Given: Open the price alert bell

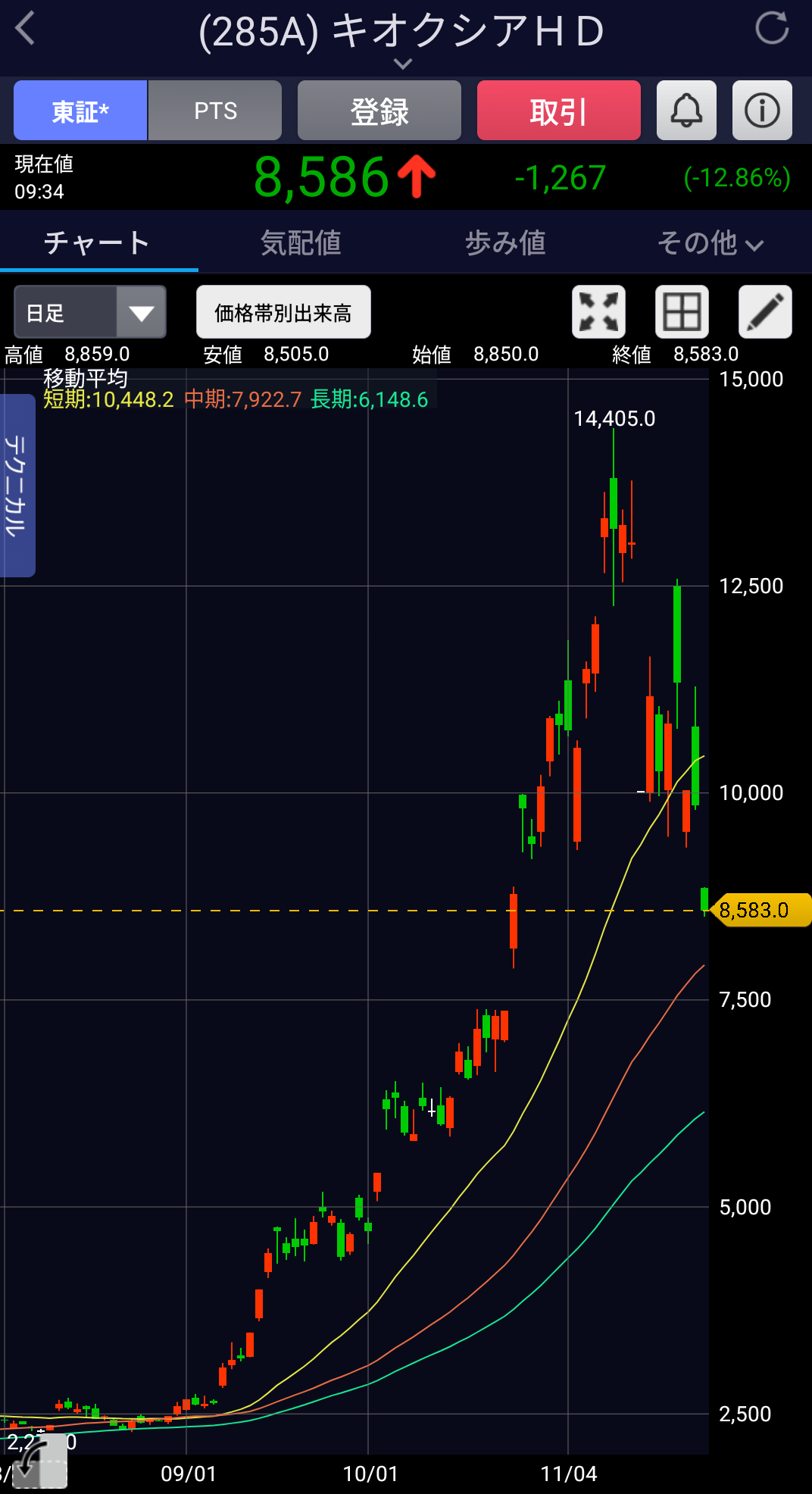Looking at the screenshot, I should [686, 111].
